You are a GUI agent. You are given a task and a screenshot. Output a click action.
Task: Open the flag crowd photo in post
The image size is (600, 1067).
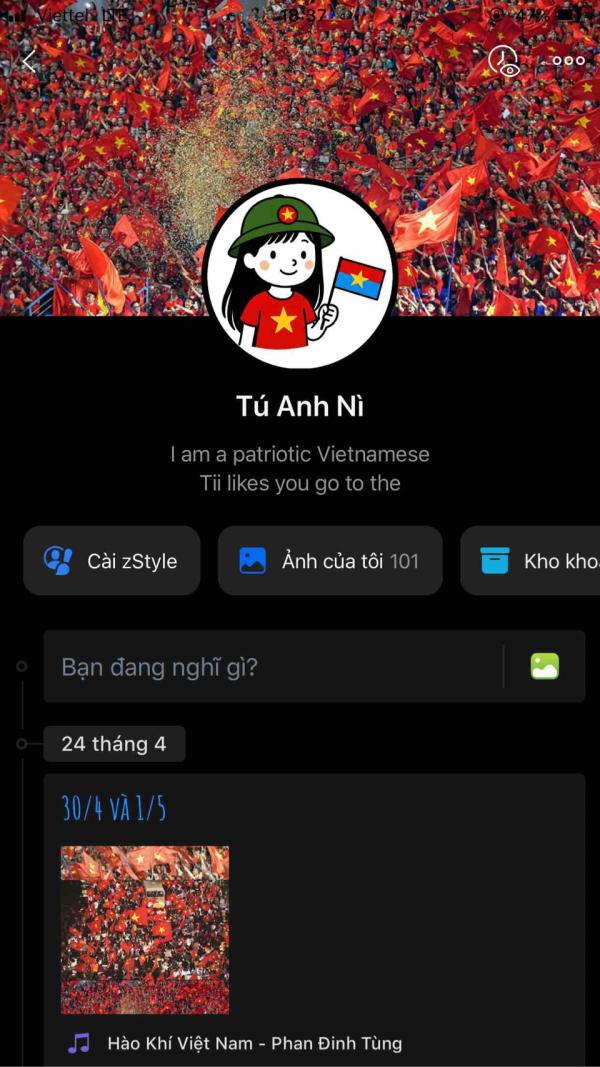coord(145,930)
